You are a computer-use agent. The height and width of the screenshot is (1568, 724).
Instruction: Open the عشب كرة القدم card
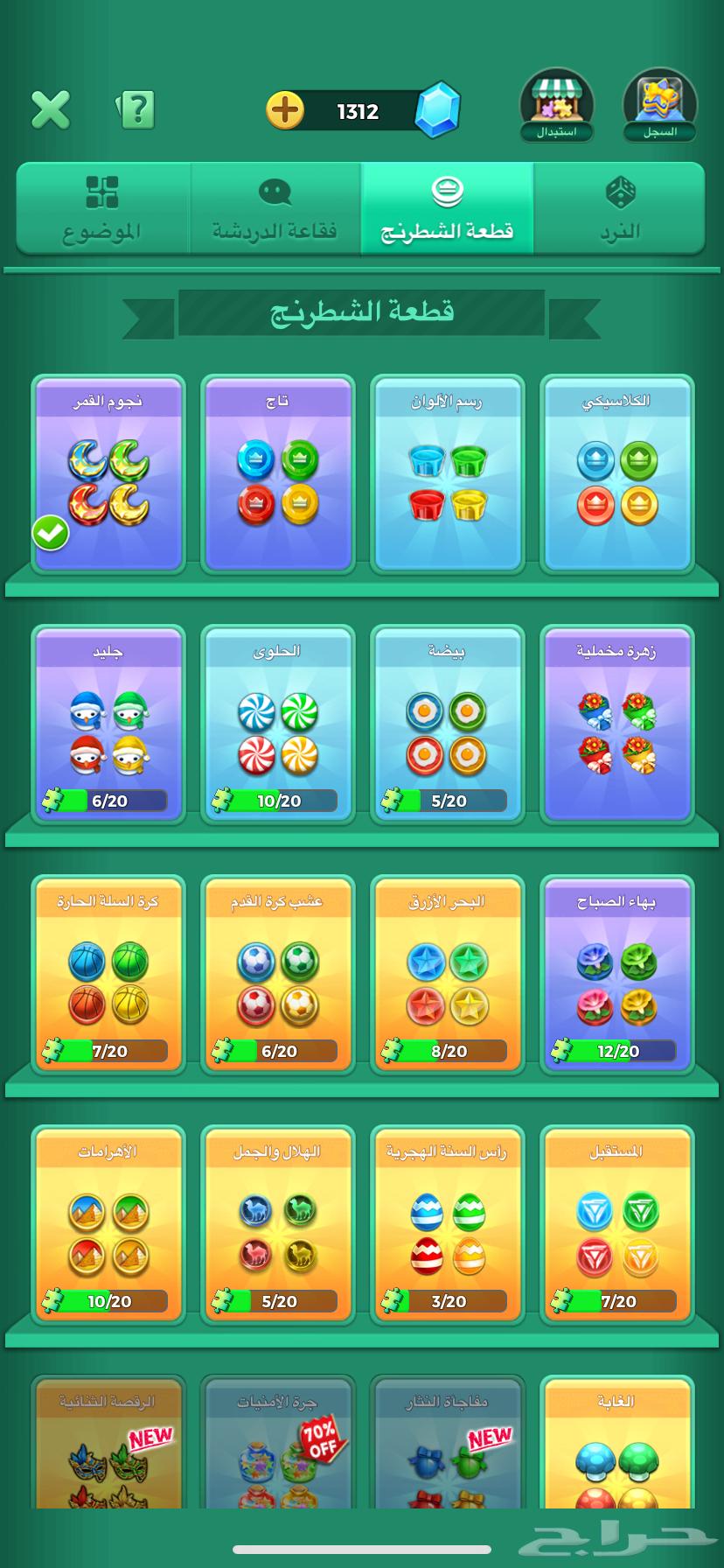click(277, 975)
